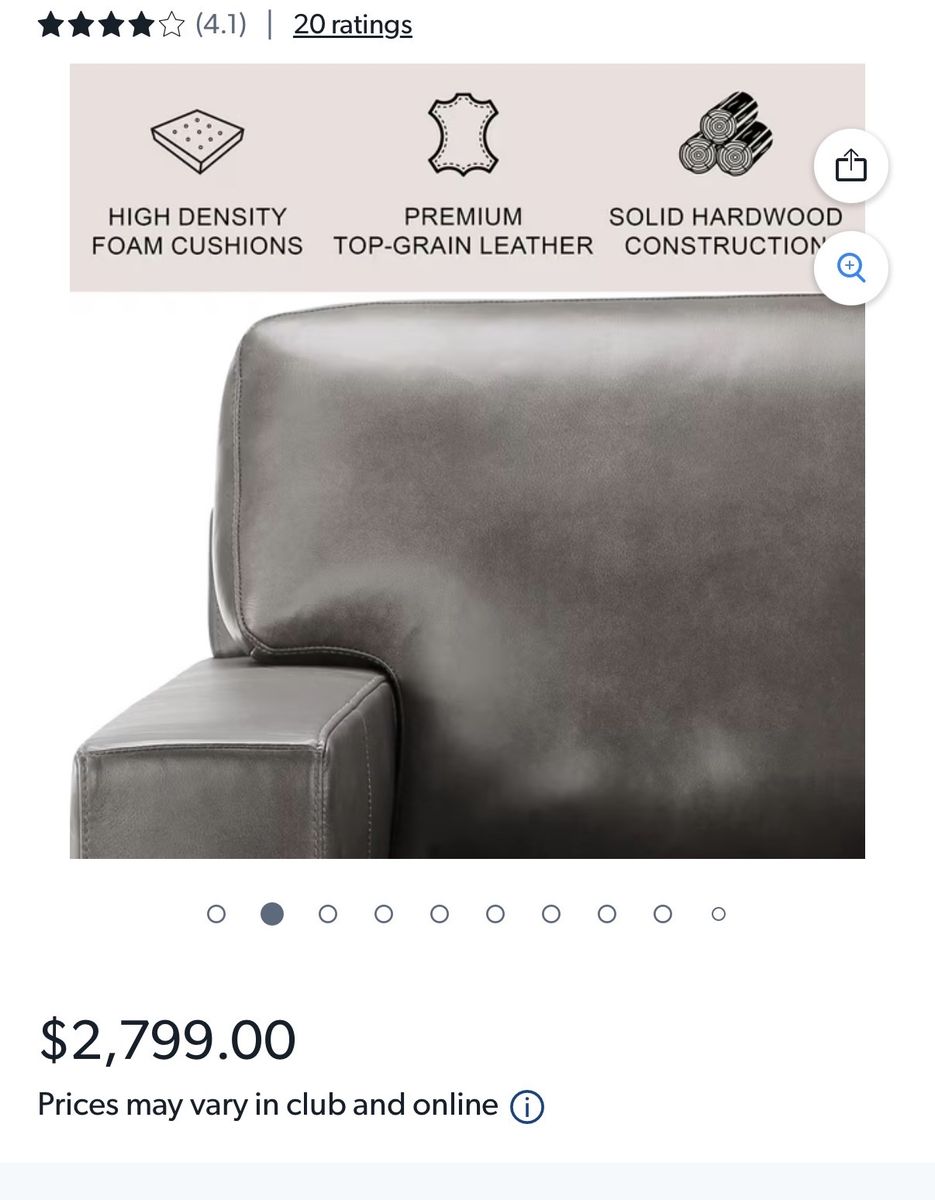Share this sofa product

tap(850, 165)
